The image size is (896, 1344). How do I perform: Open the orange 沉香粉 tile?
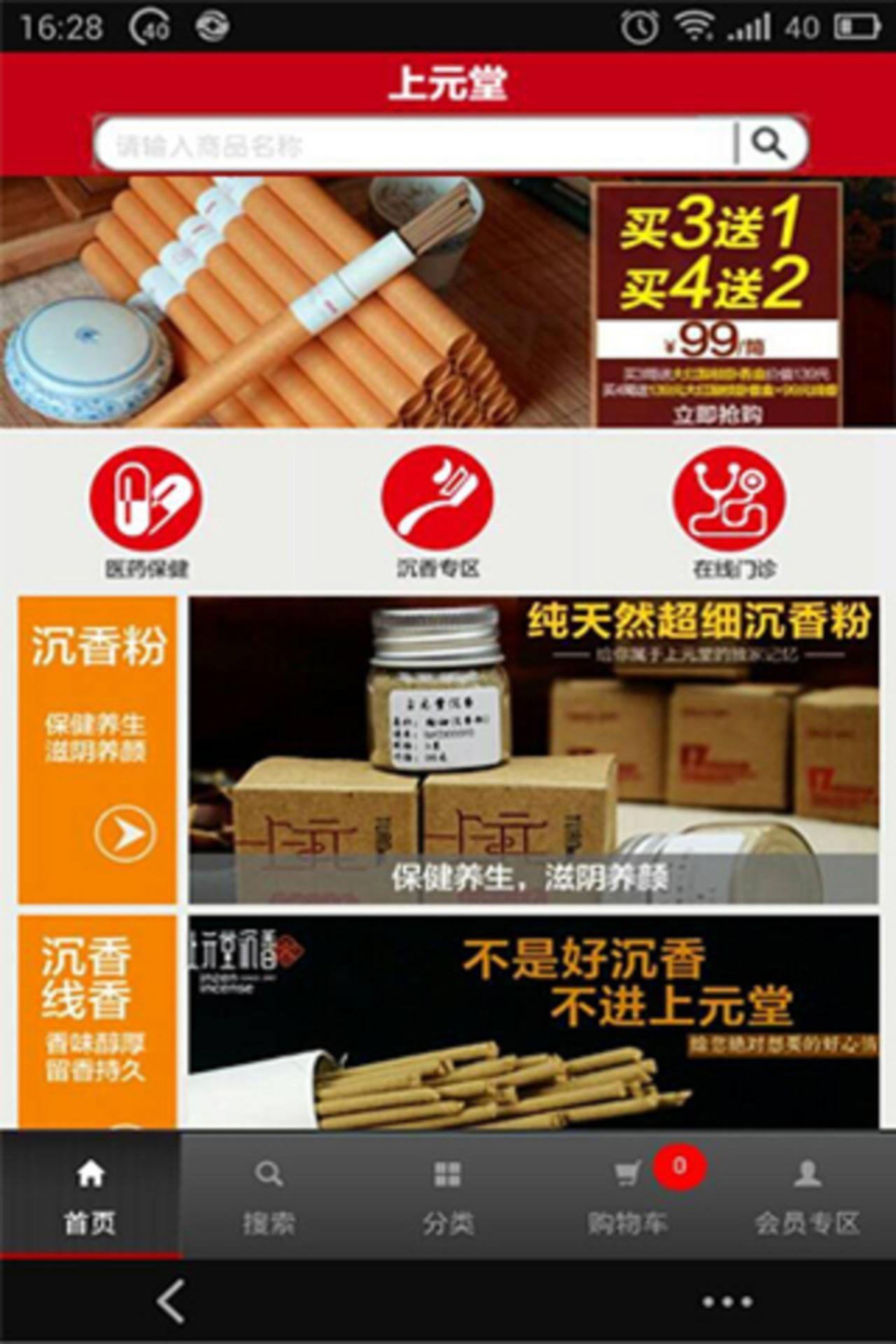tap(97, 750)
